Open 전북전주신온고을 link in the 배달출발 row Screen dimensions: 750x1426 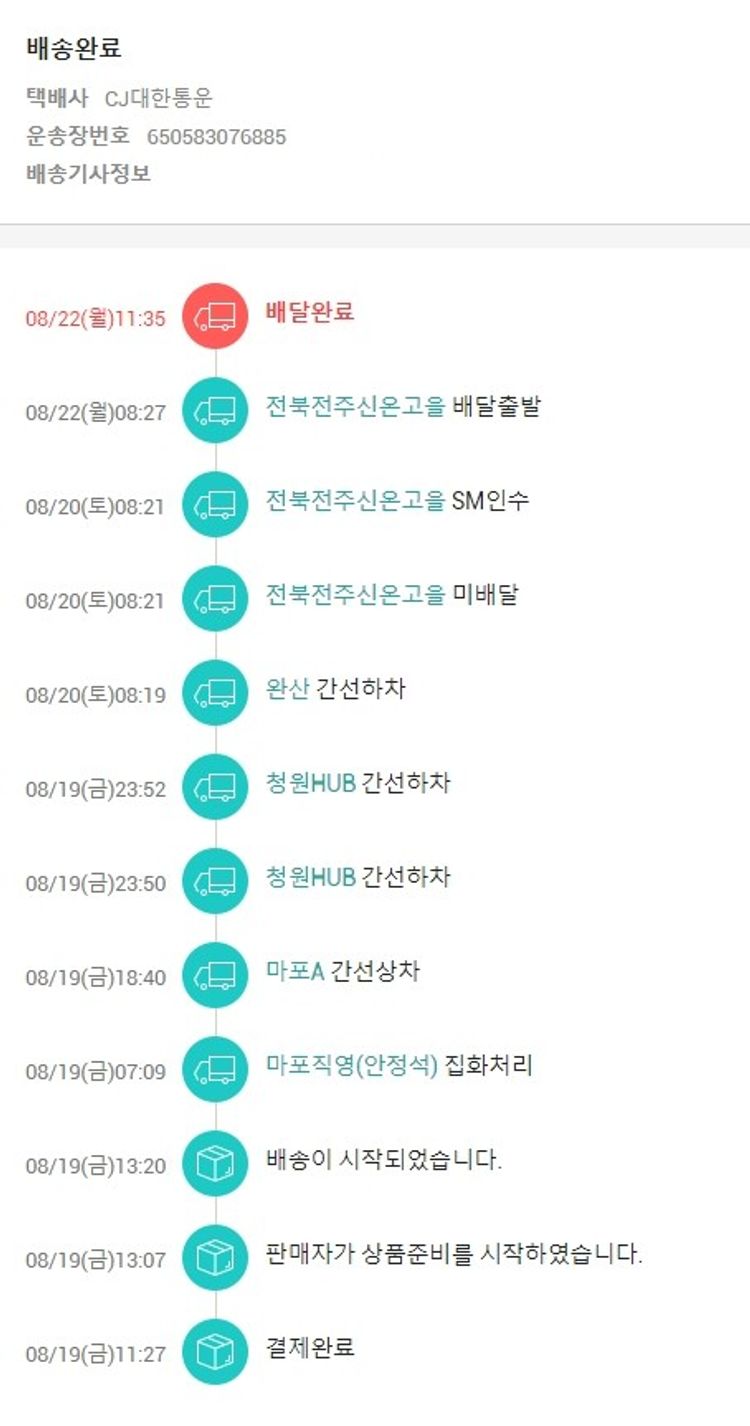coord(355,407)
